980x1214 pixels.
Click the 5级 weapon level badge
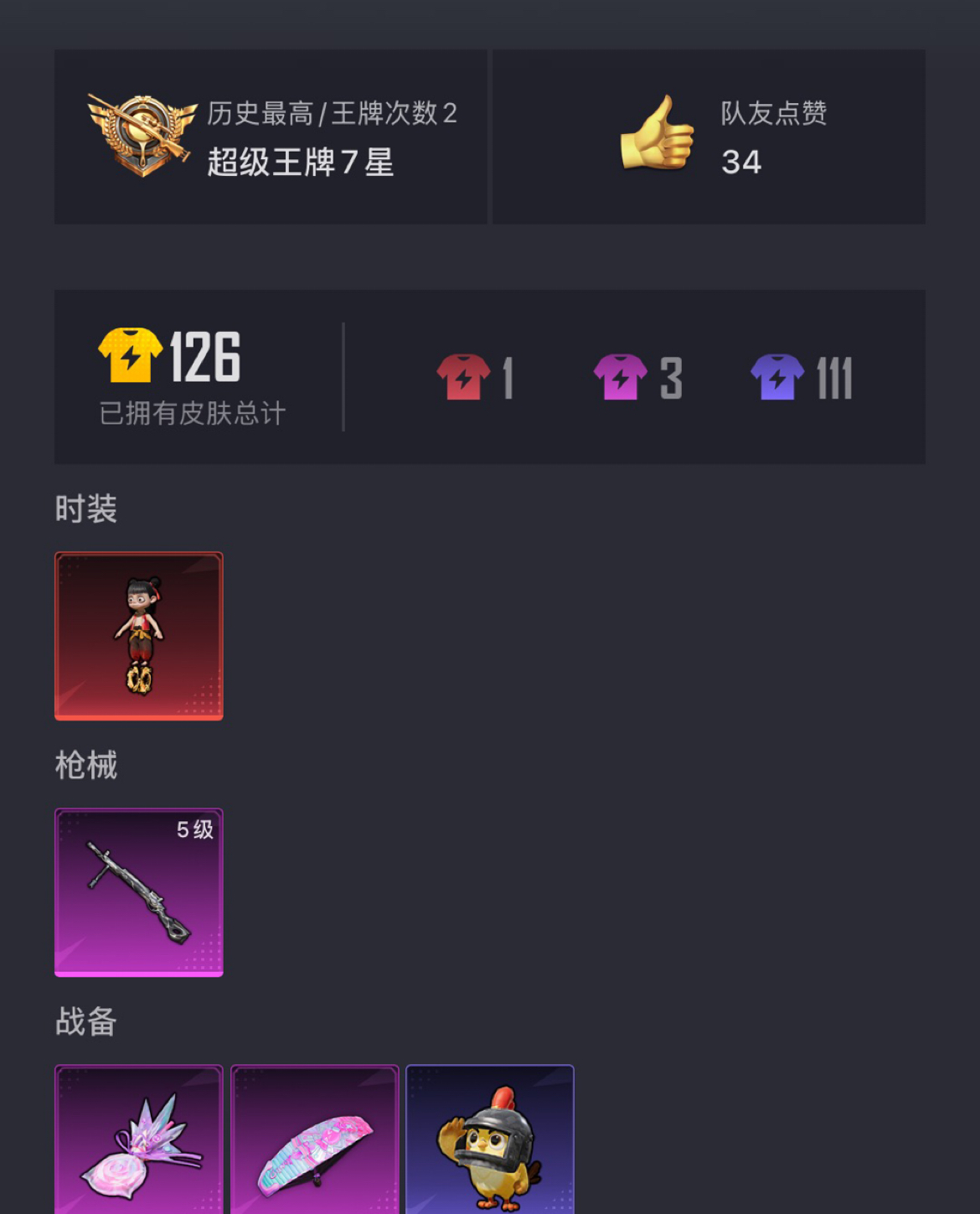point(194,830)
